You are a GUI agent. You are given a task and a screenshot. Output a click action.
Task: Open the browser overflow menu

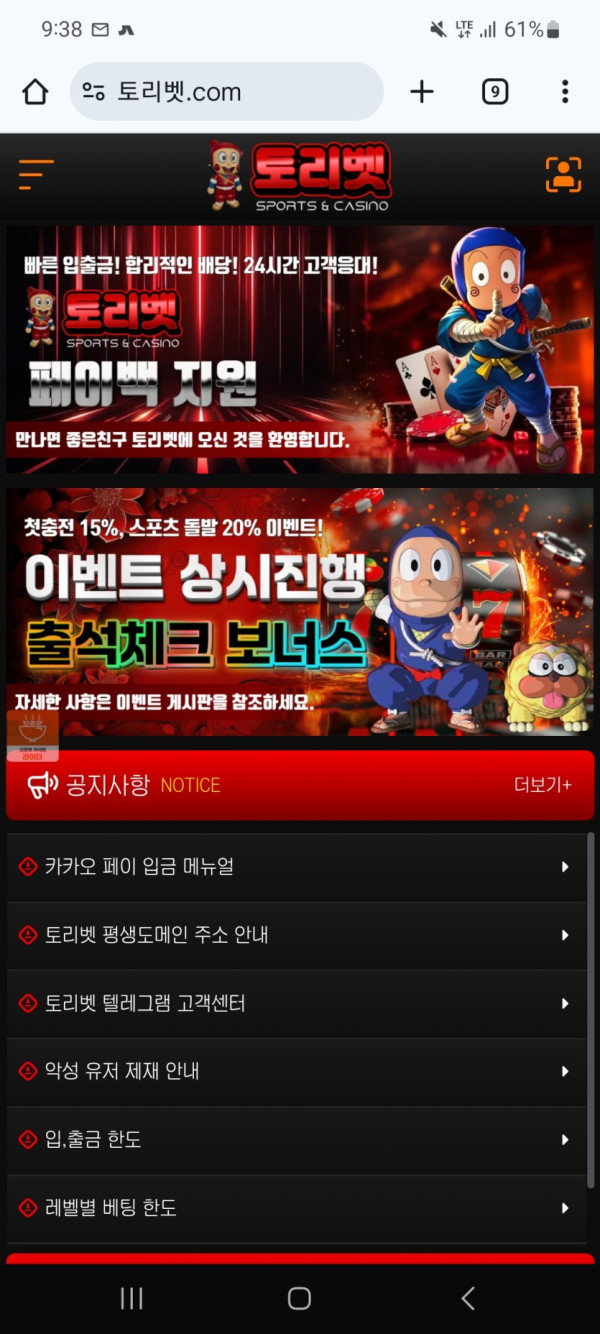click(565, 92)
